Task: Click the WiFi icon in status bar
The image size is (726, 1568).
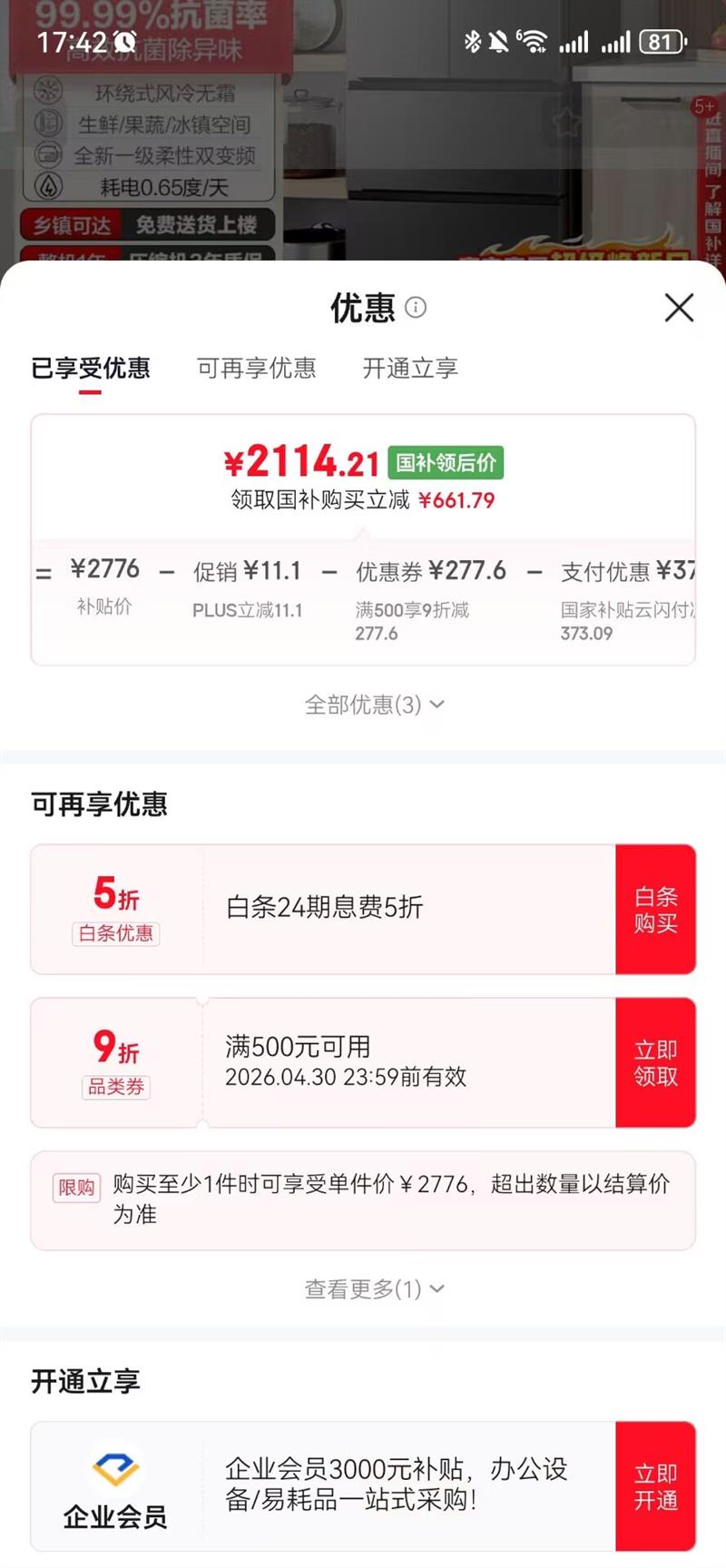Action: tap(535, 40)
